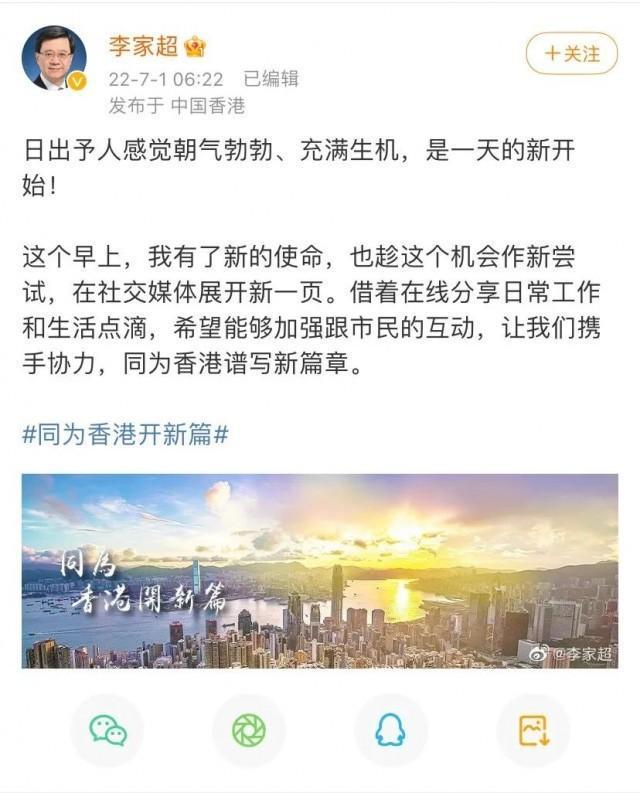View the Hong Kong skyline photo
Image resolution: width=640 pixels, height=793 pixels.
tap(320, 570)
